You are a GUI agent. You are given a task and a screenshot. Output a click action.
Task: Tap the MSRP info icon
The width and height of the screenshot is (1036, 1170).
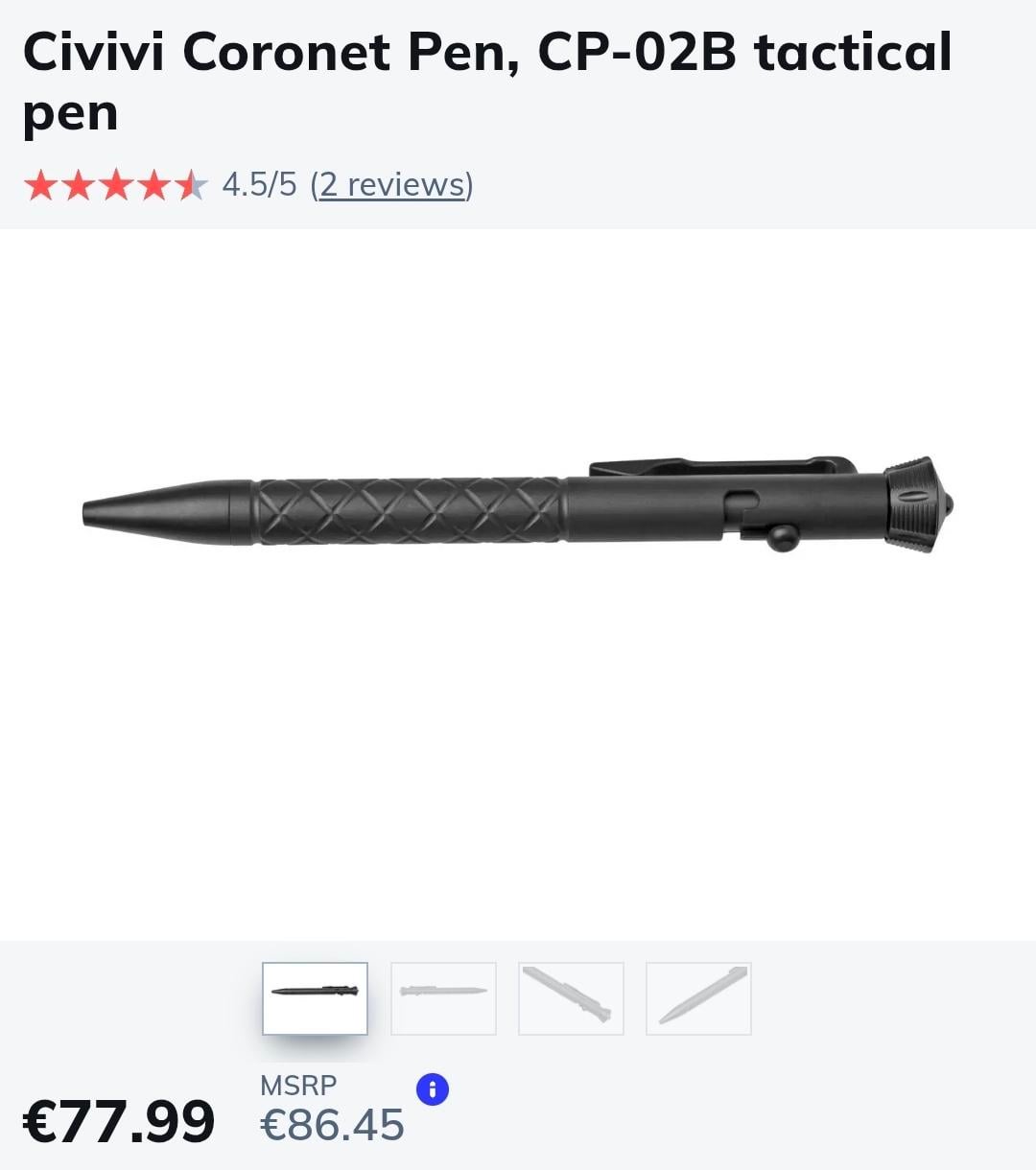[x=433, y=1089]
